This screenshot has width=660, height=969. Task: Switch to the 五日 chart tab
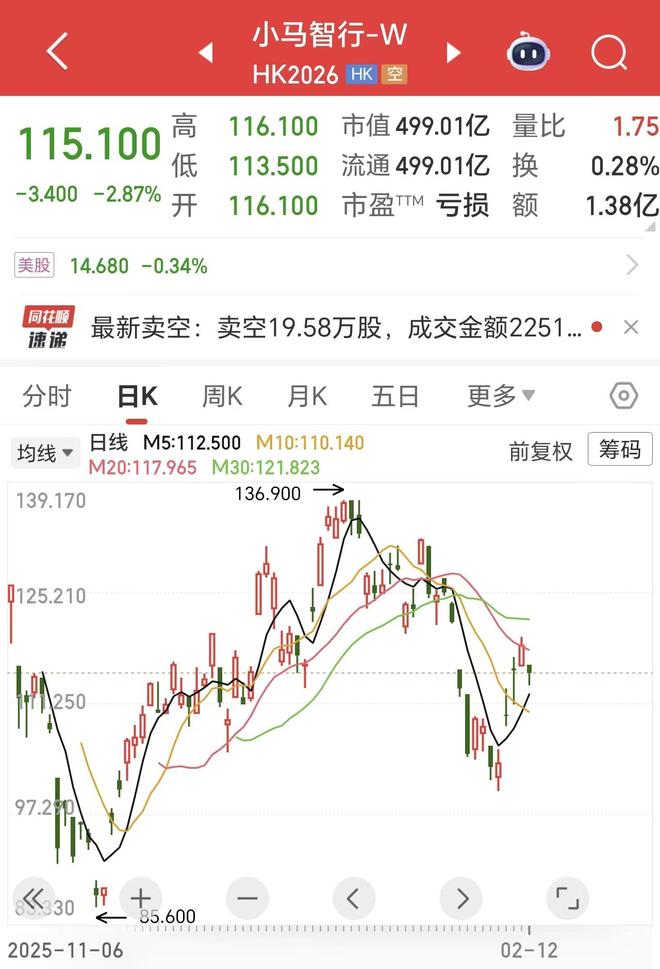[x=395, y=396]
